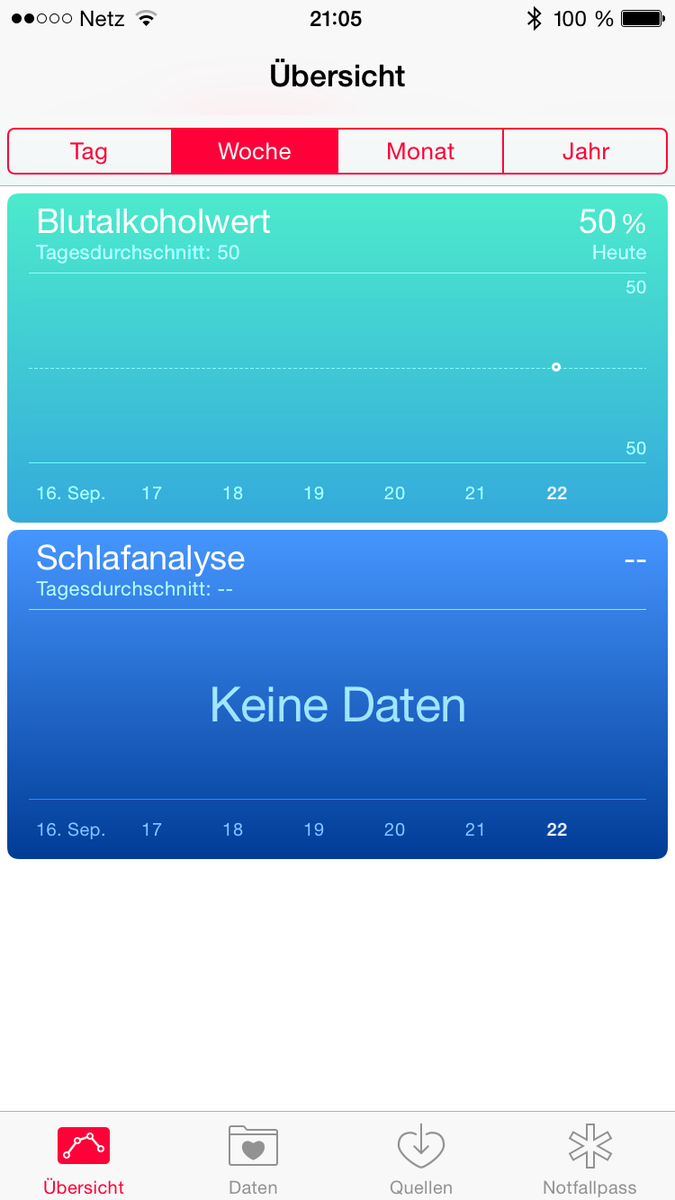The width and height of the screenshot is (675, 1200).
Task: Show the Monat overview
Action: click(x=420, y=152)
